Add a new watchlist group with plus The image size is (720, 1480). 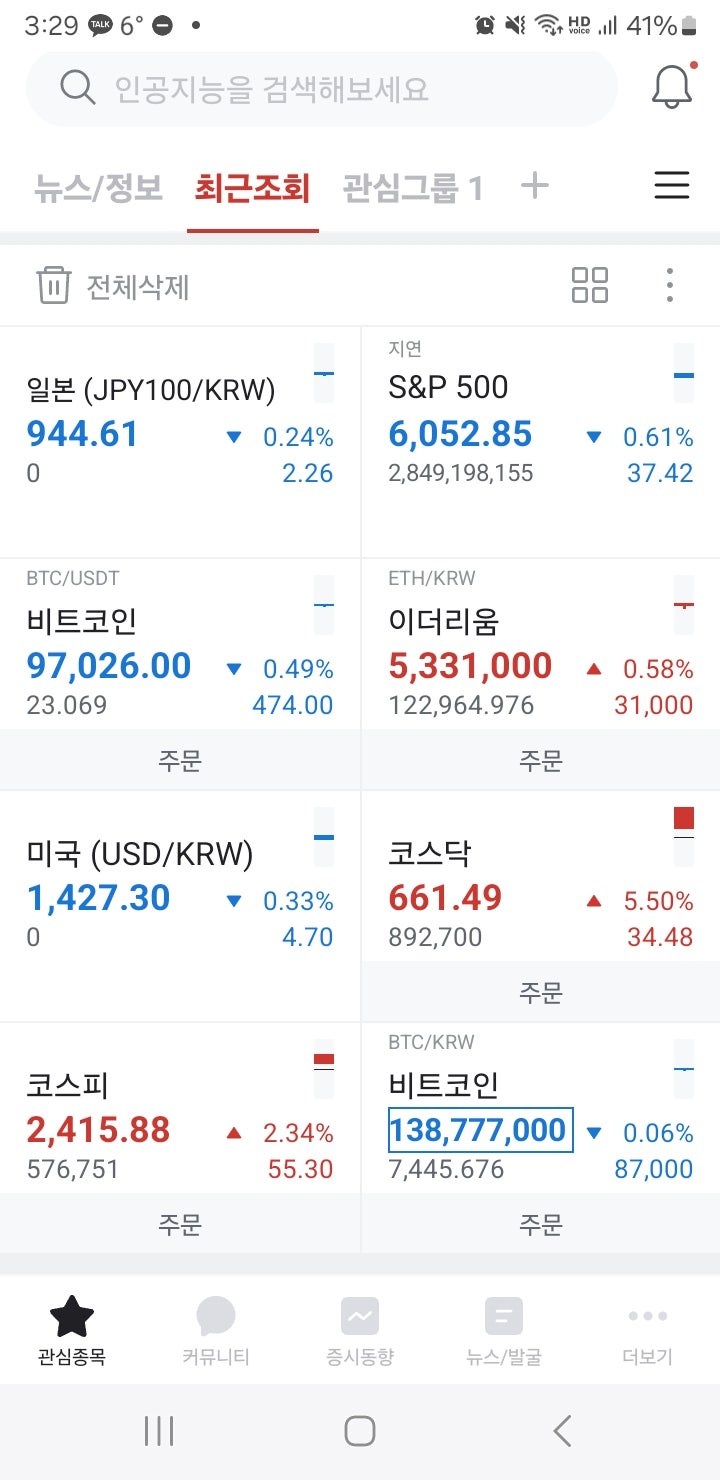click(535, 185)
